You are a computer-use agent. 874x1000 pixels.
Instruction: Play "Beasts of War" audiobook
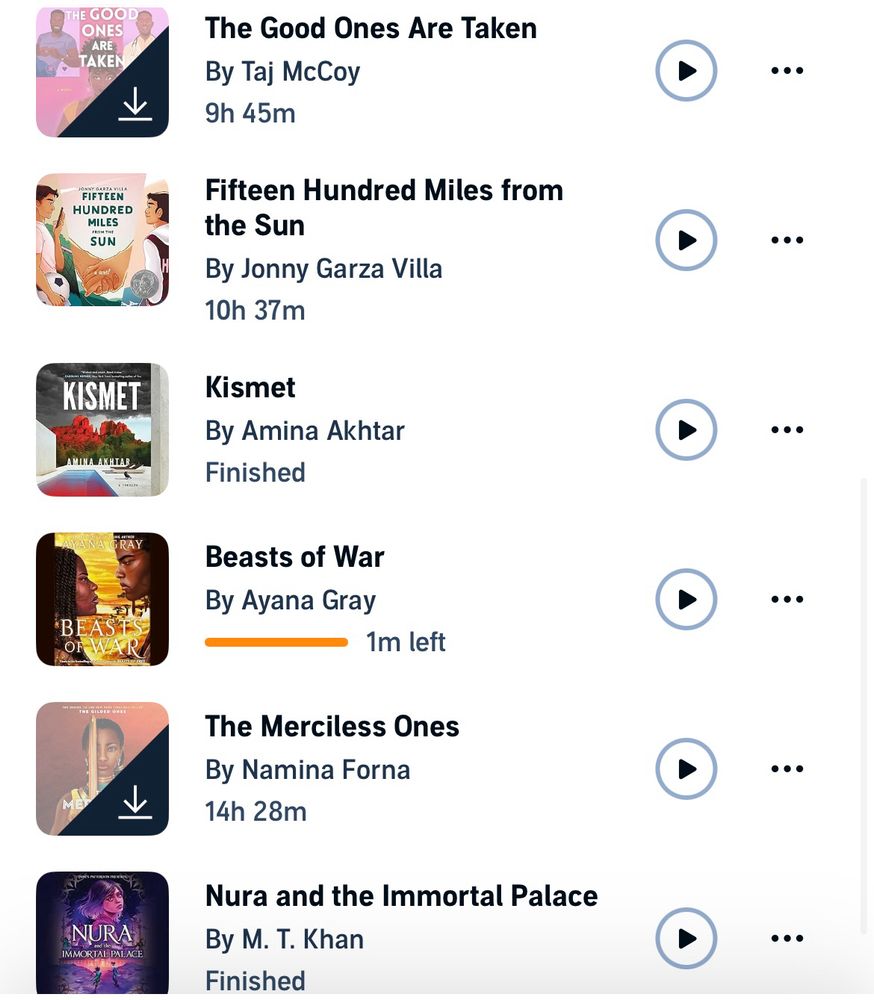(686, 600)
